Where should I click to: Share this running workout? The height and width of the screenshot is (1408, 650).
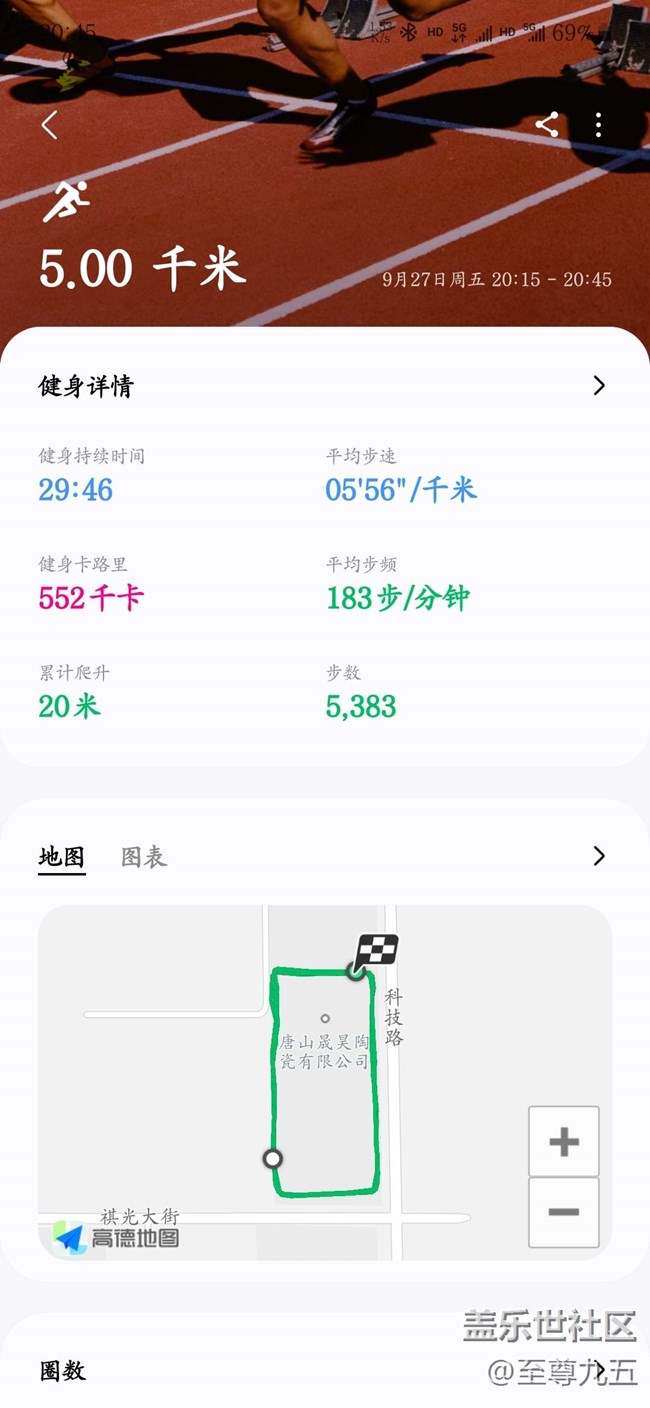click(x=547, y=124)
